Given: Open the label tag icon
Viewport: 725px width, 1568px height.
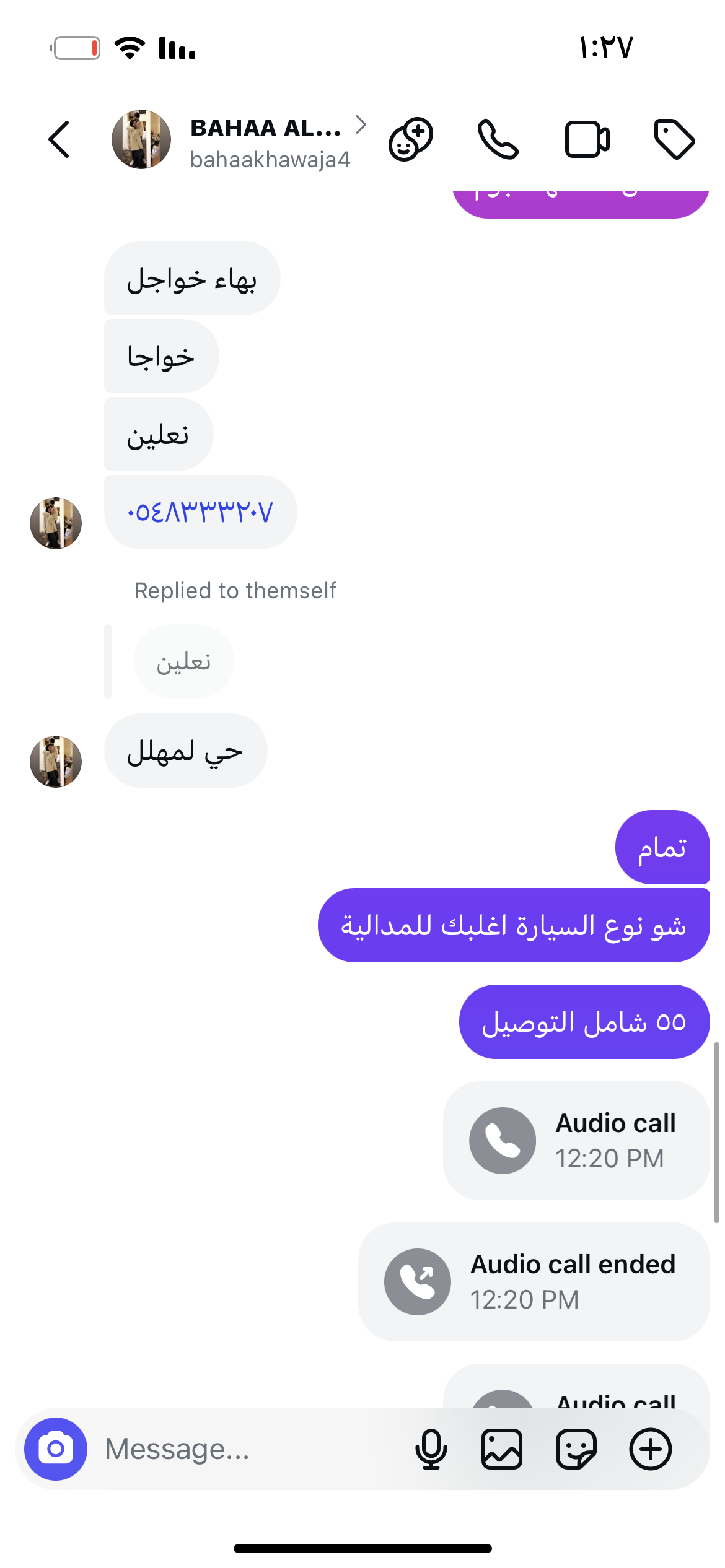Looking at the screenshot, I should point(674,139).
